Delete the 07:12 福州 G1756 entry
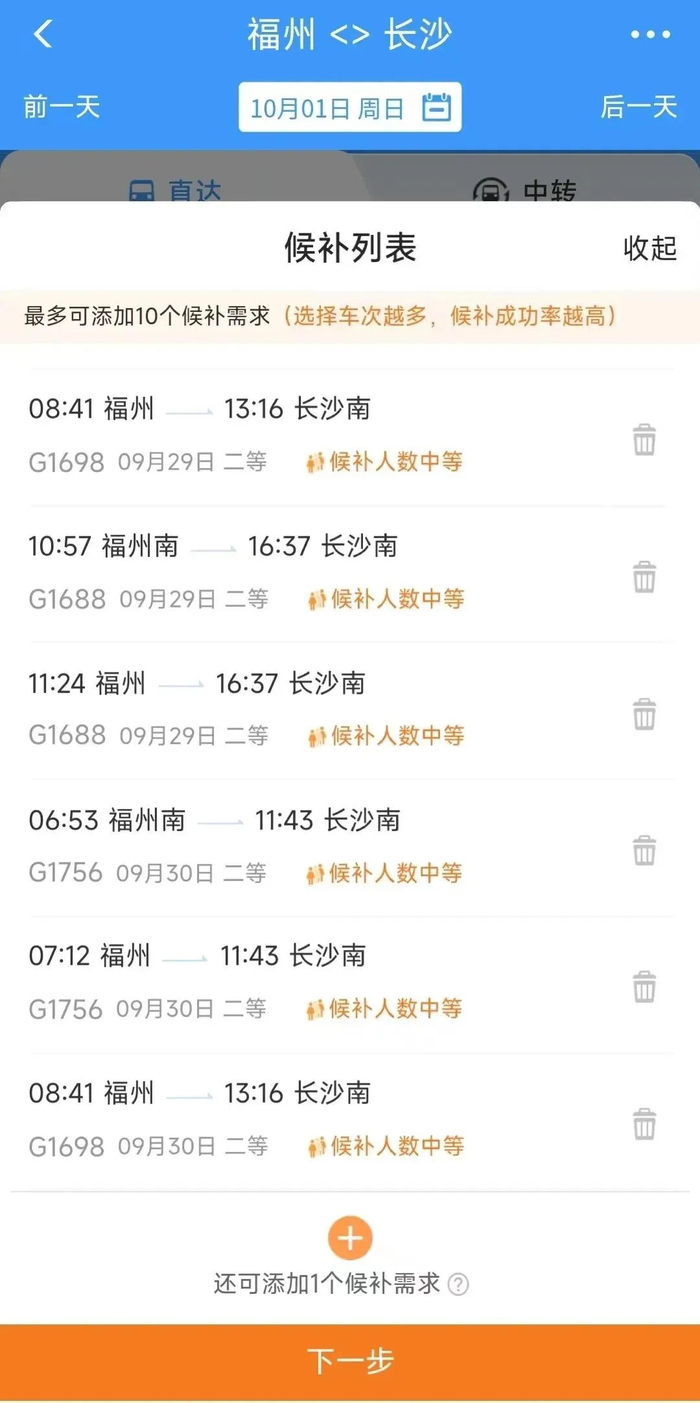The width and height of the screenshot is (700, 1403). tap(644, 987)
